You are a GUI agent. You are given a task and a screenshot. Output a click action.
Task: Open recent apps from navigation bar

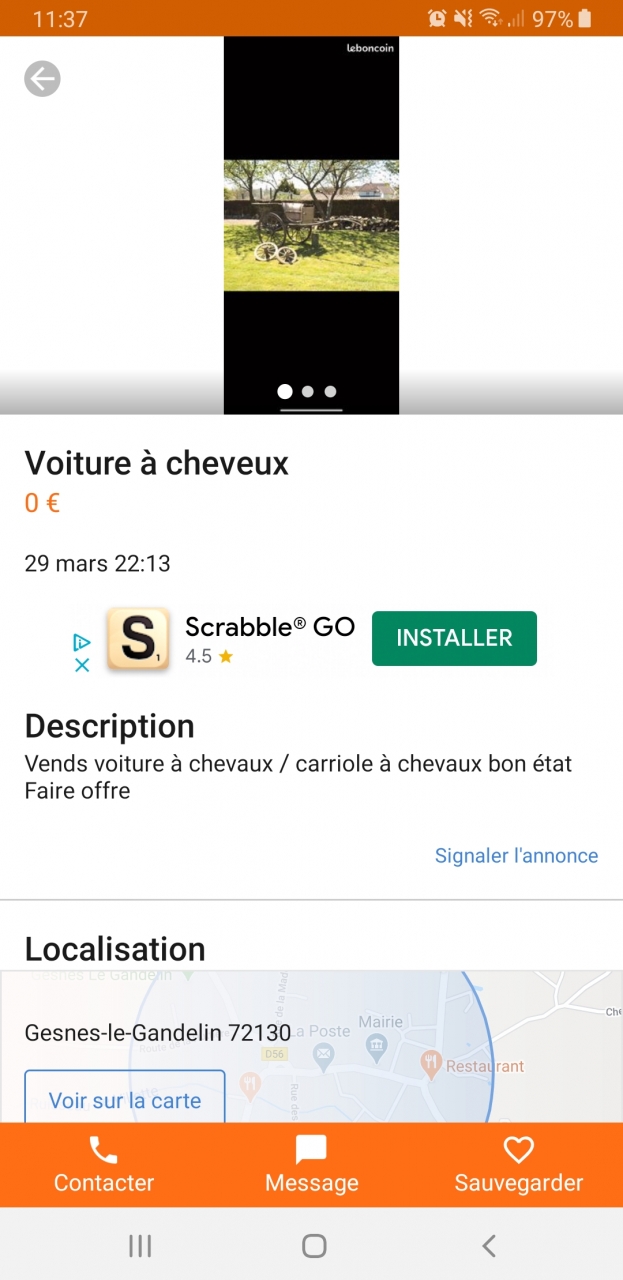140,1245
